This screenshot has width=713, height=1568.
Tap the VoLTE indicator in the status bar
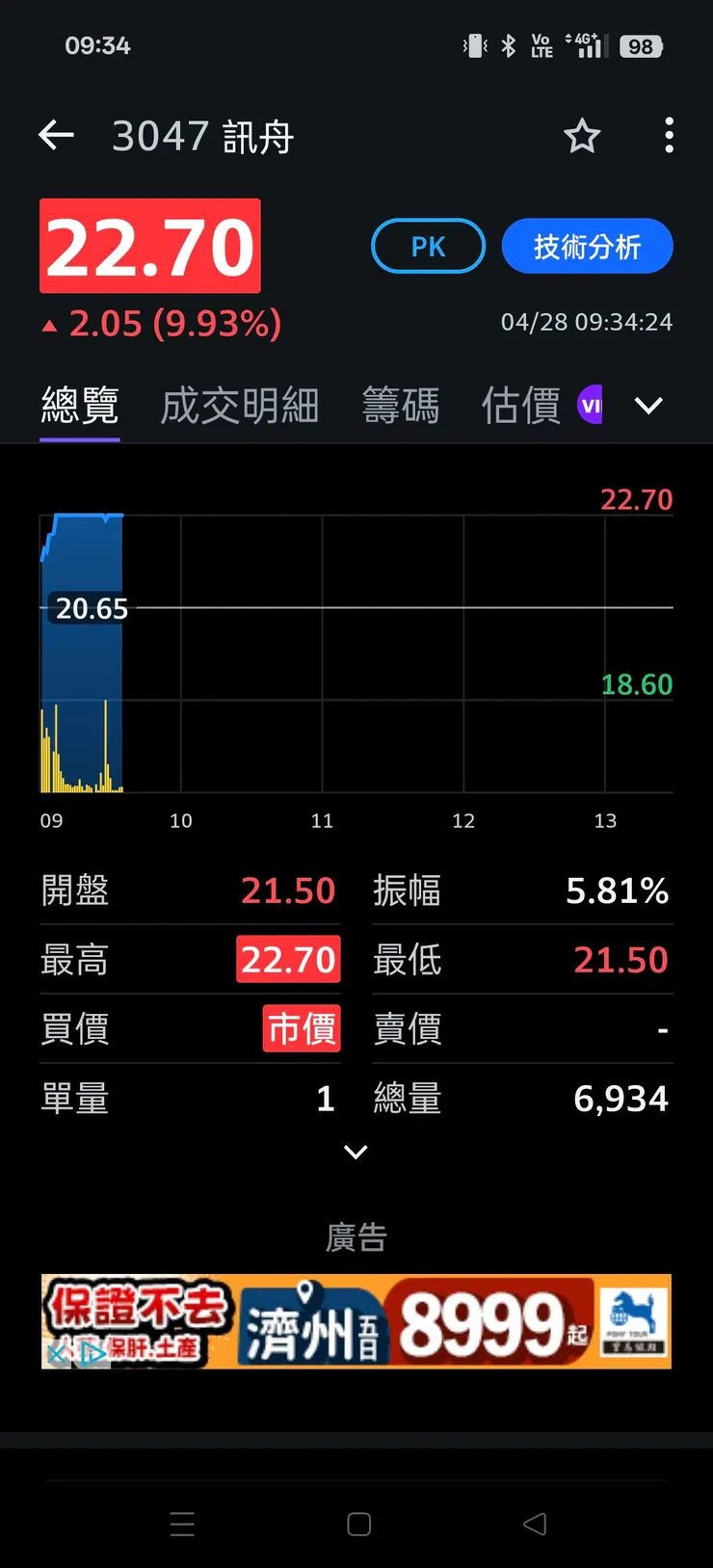point(540,44)
